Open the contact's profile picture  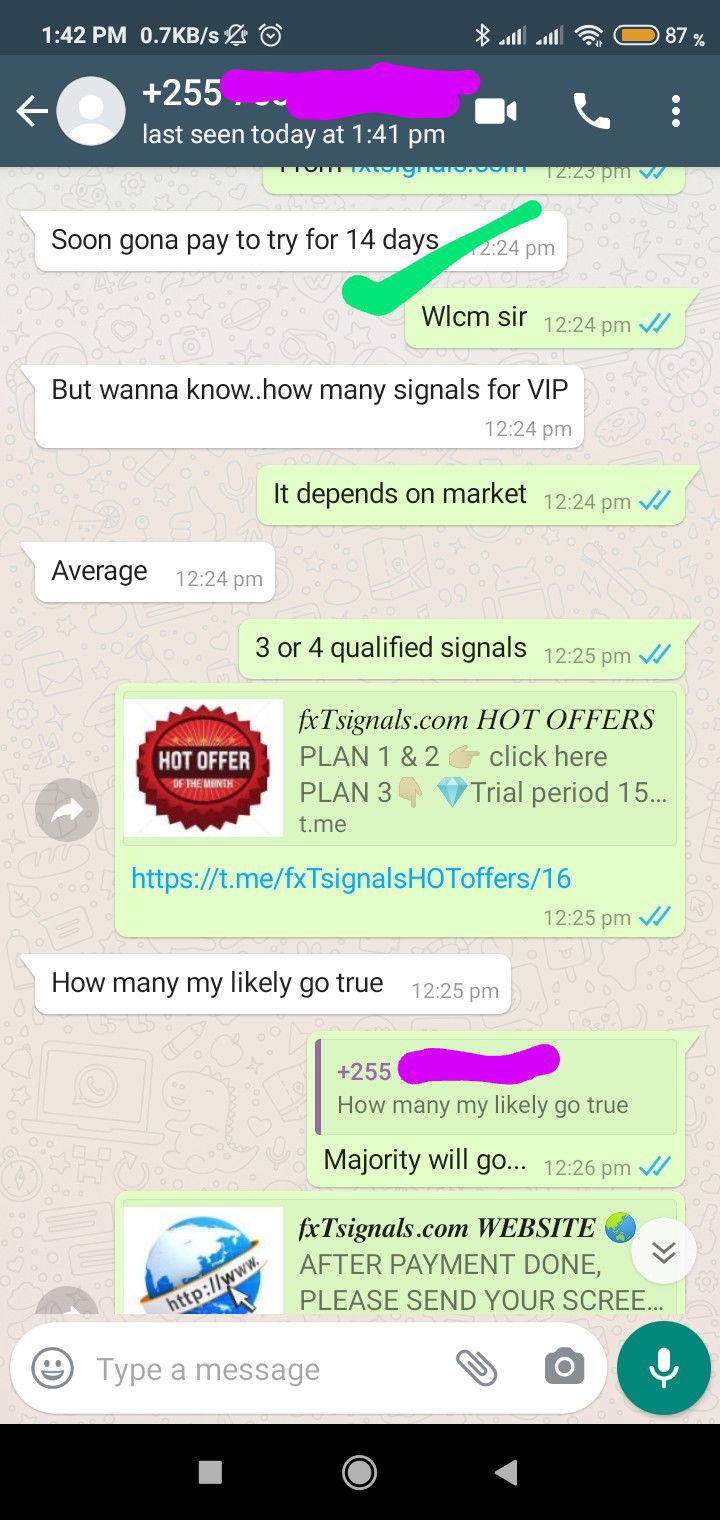point(91,112)
